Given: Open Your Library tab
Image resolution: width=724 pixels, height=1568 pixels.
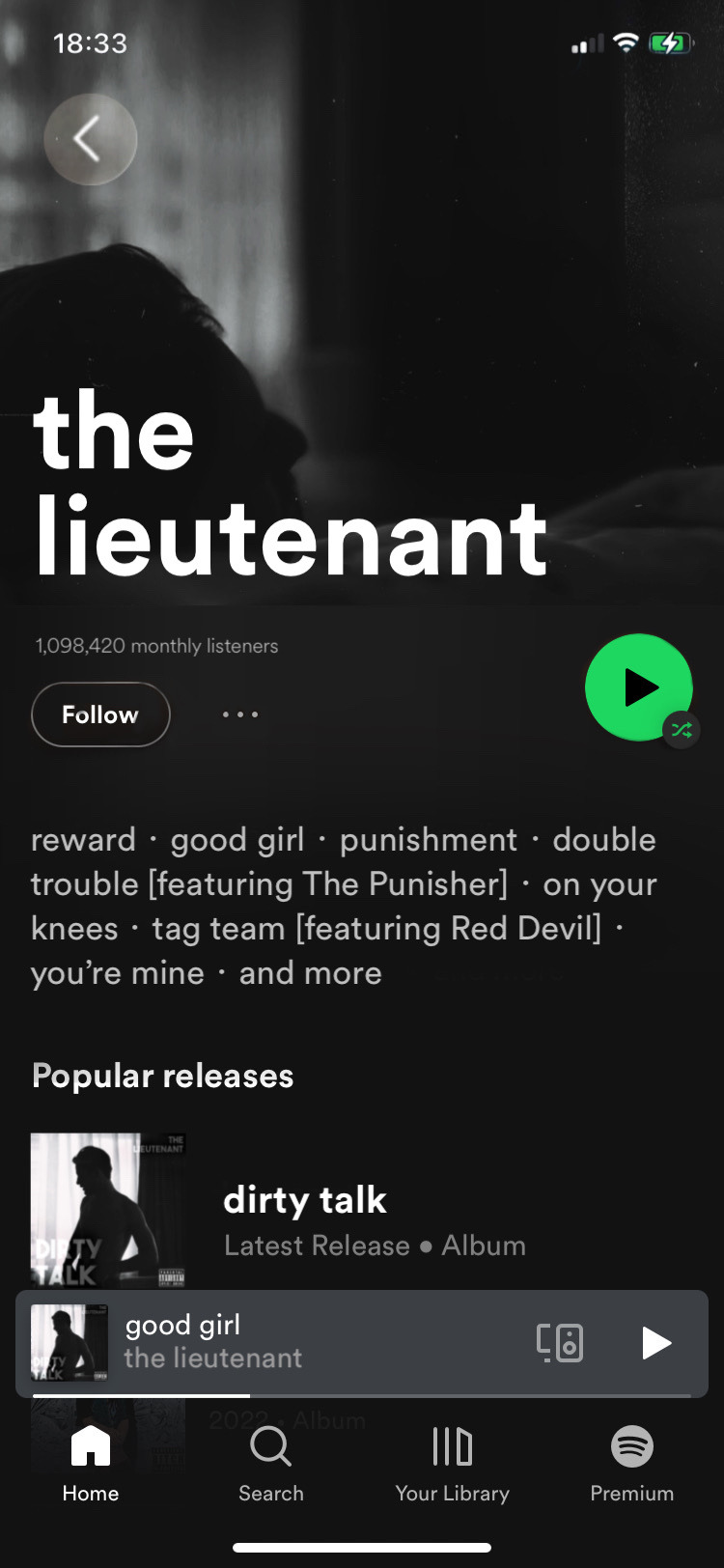Looking at the screenshot, I should pos(452,1464).
